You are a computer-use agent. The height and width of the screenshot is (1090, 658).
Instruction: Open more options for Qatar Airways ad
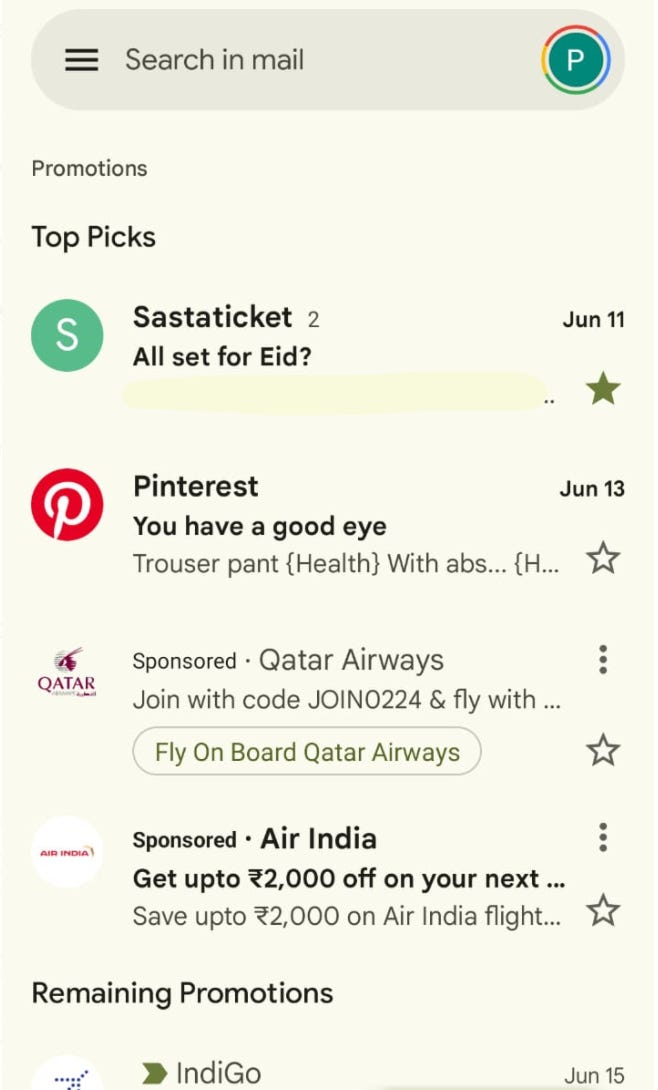[x=603, y=660]
